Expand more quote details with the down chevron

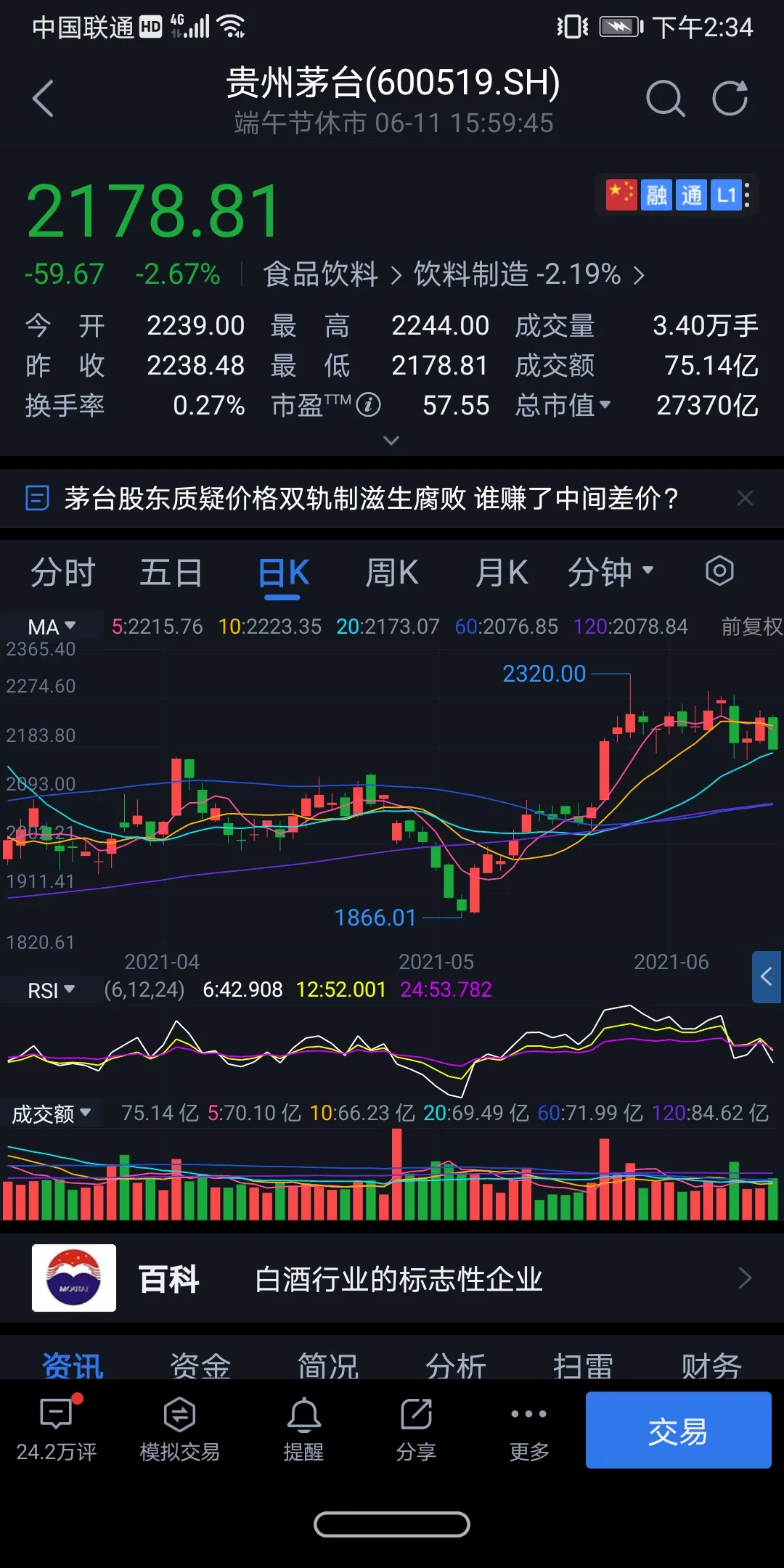coord(391,441)
